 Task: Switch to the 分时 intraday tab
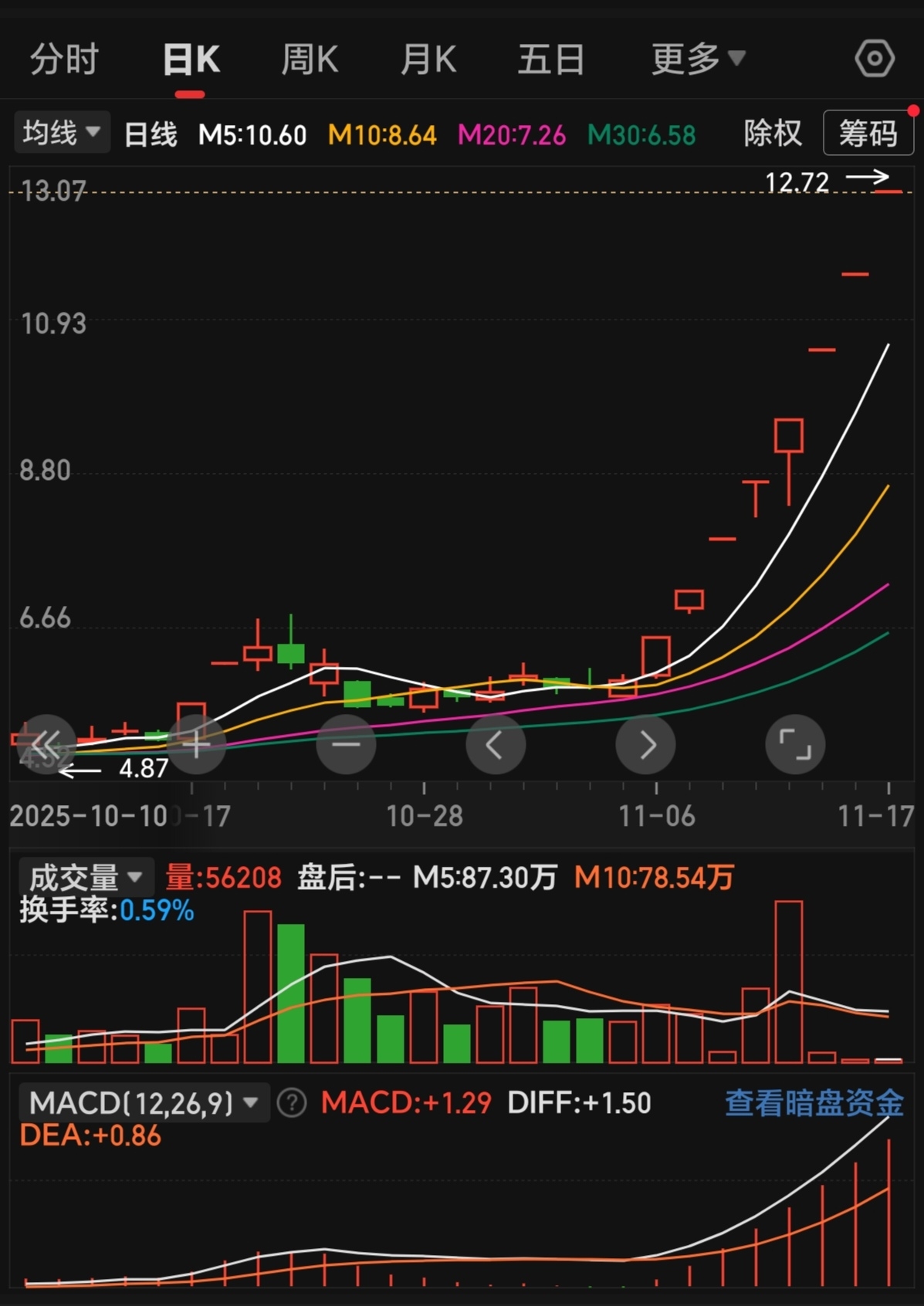tap(63, 57)
